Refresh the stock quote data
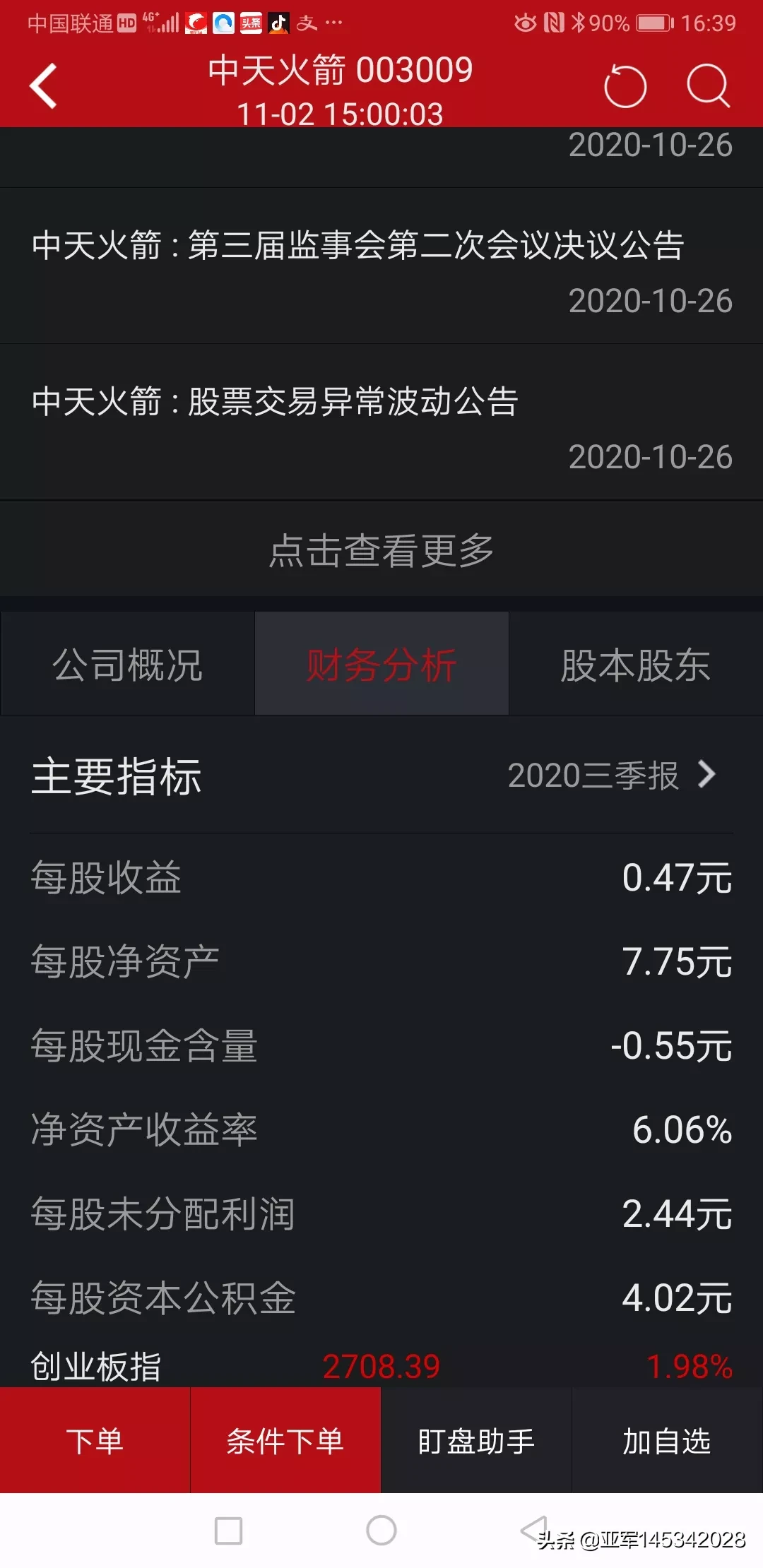The image size is (763, 1568). (625, 86)
